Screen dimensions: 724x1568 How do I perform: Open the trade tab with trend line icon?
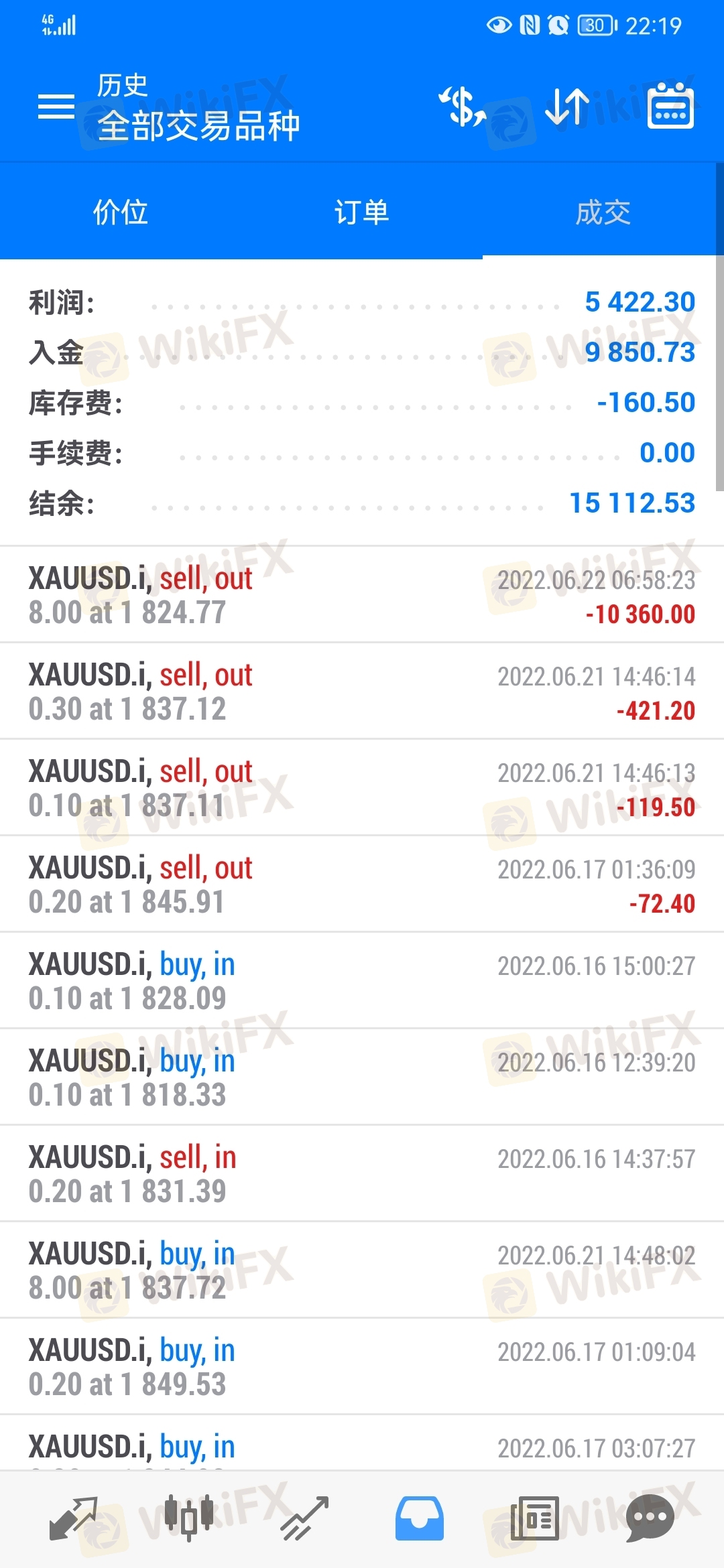click(x=304, y=1518)
